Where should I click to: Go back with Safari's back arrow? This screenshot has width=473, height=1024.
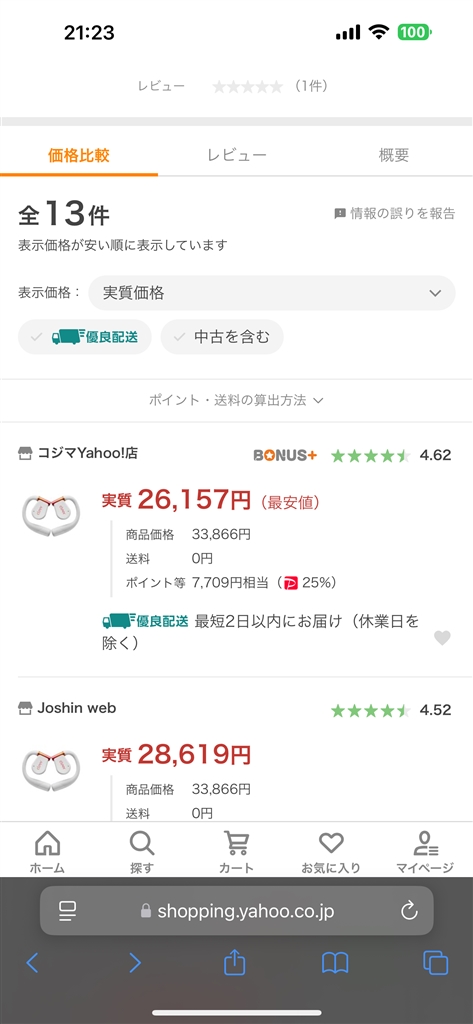click(x=32, y=963)
